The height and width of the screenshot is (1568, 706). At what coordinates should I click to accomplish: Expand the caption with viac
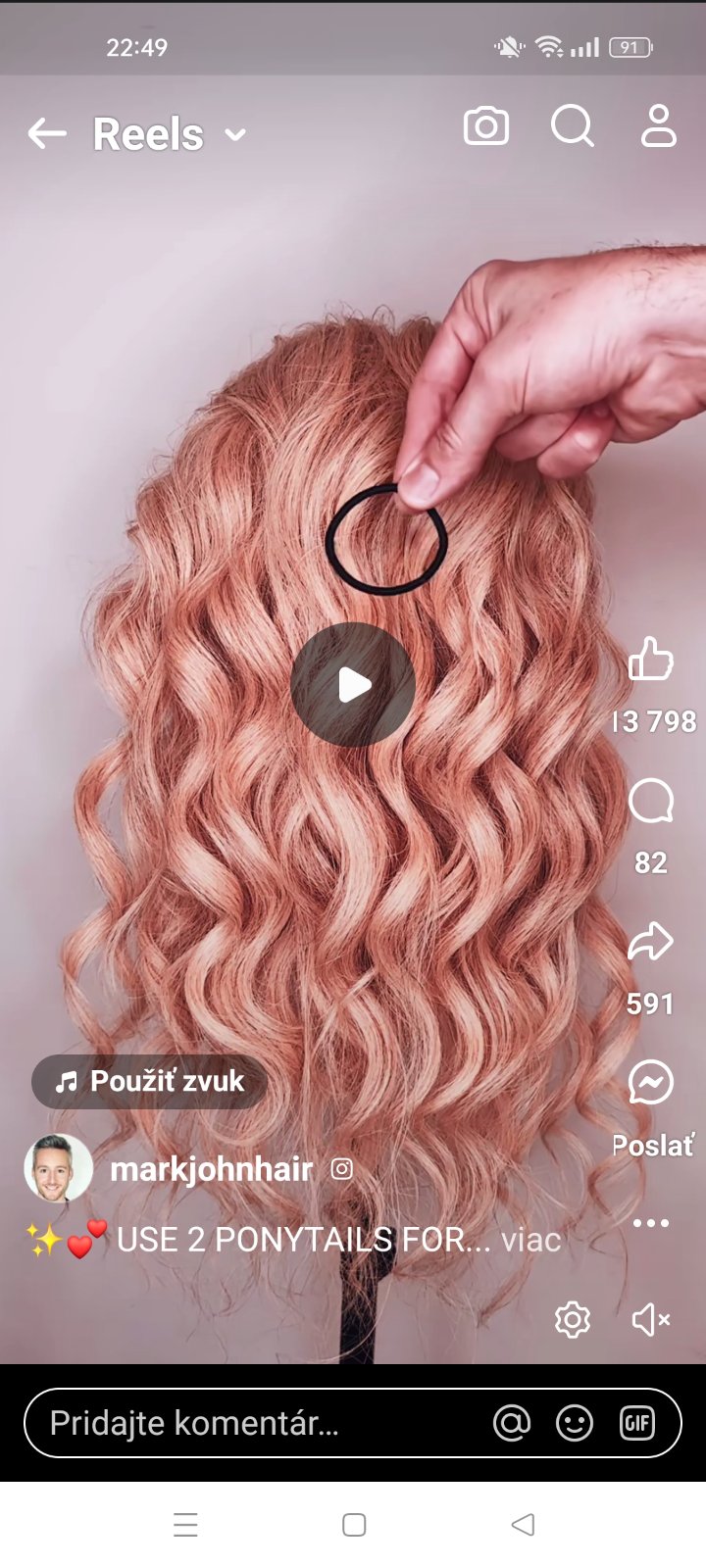tap(530, 1241)
